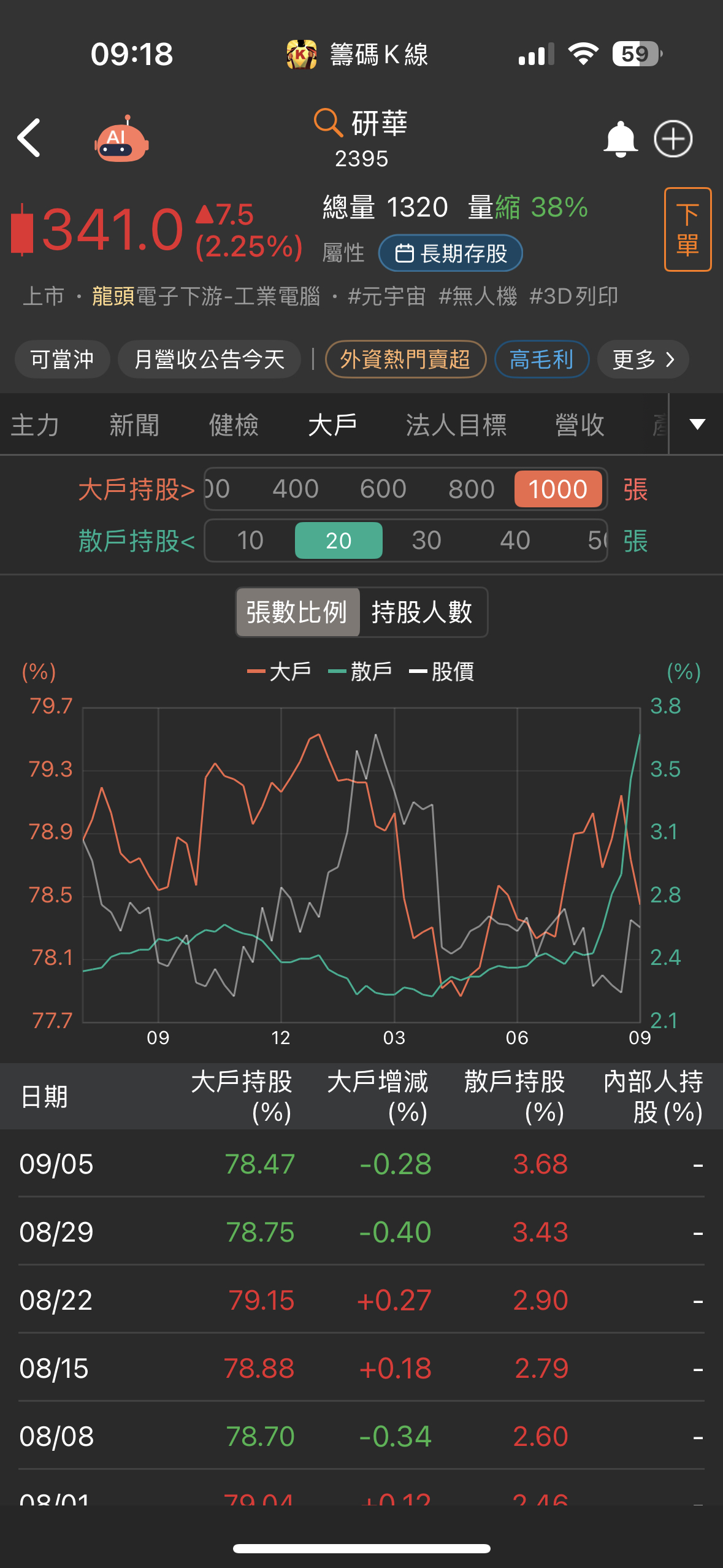Switch chart to 持股人數
723x1568 pixels.
point(422,612)
